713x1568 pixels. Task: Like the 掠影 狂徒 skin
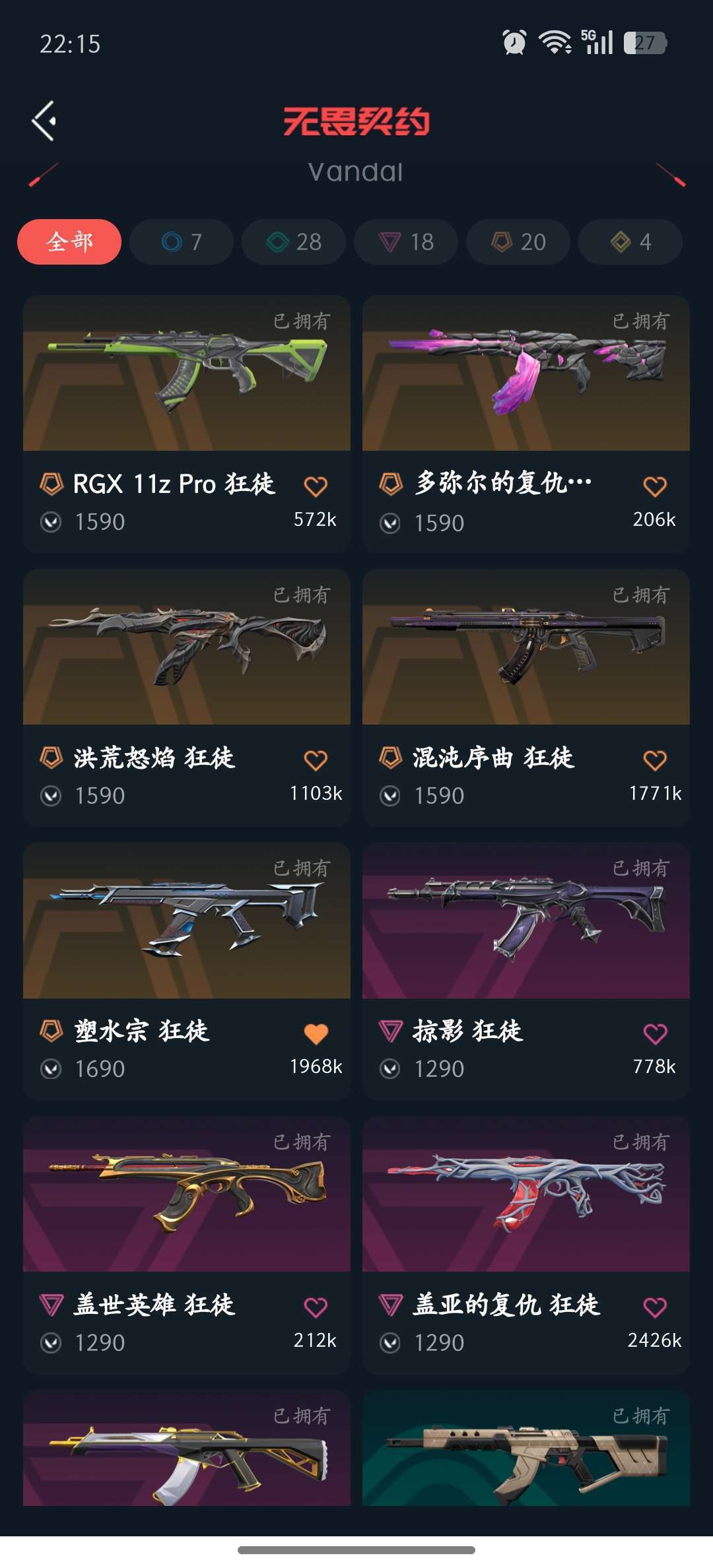pos(655,1033)
